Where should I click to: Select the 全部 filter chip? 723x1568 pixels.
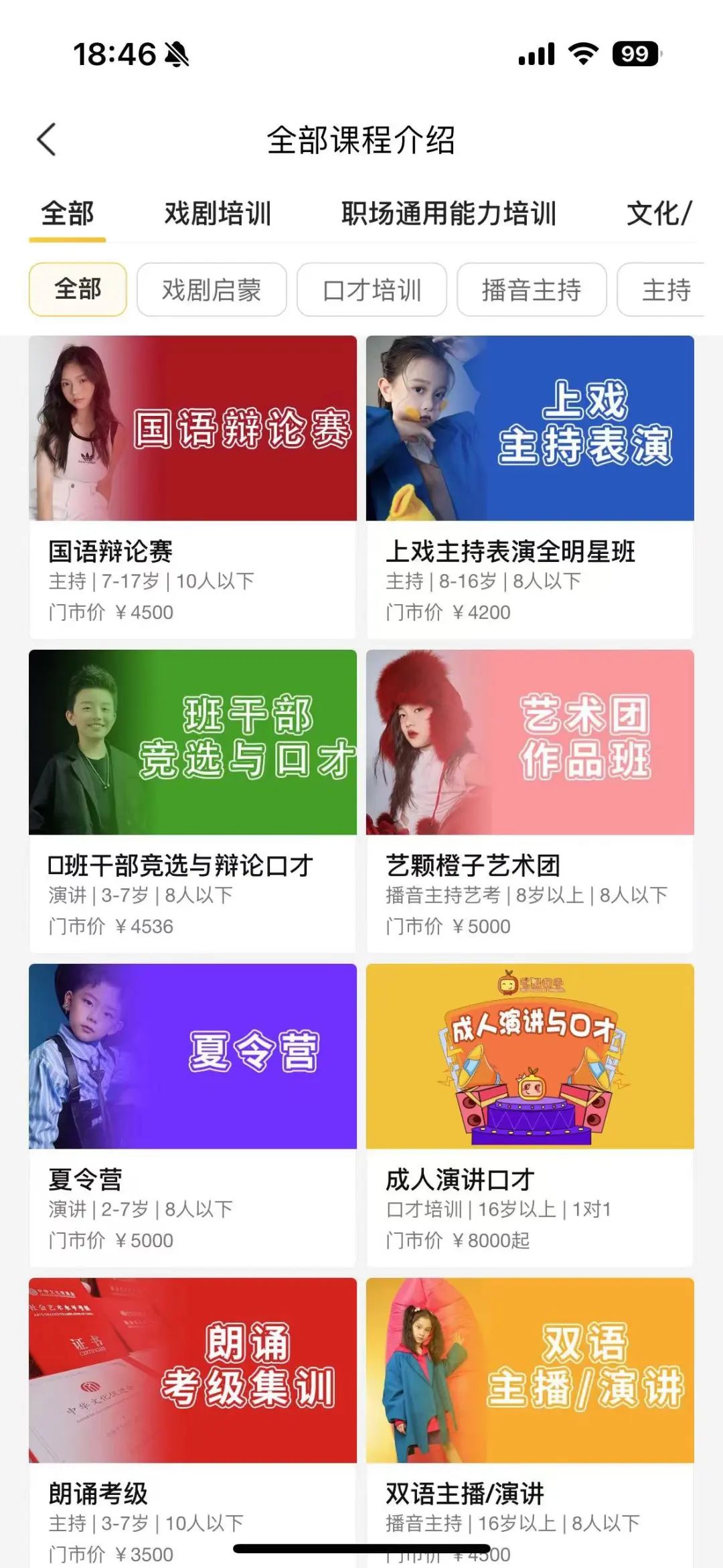78,290
